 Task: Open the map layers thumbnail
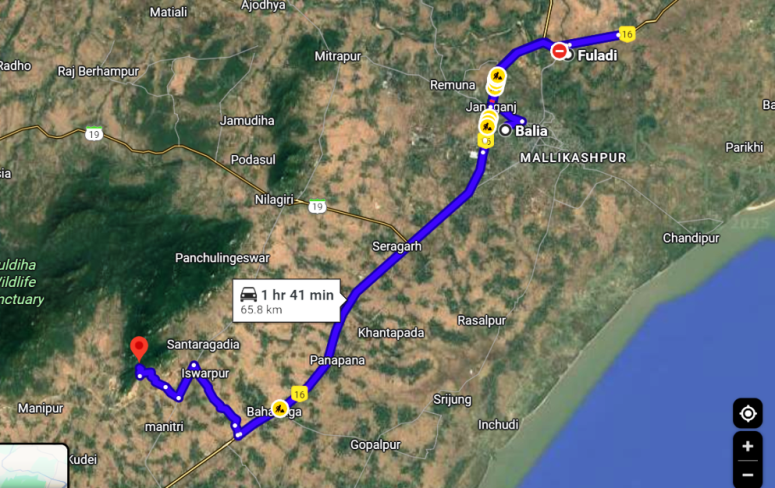tap(33, 467)
